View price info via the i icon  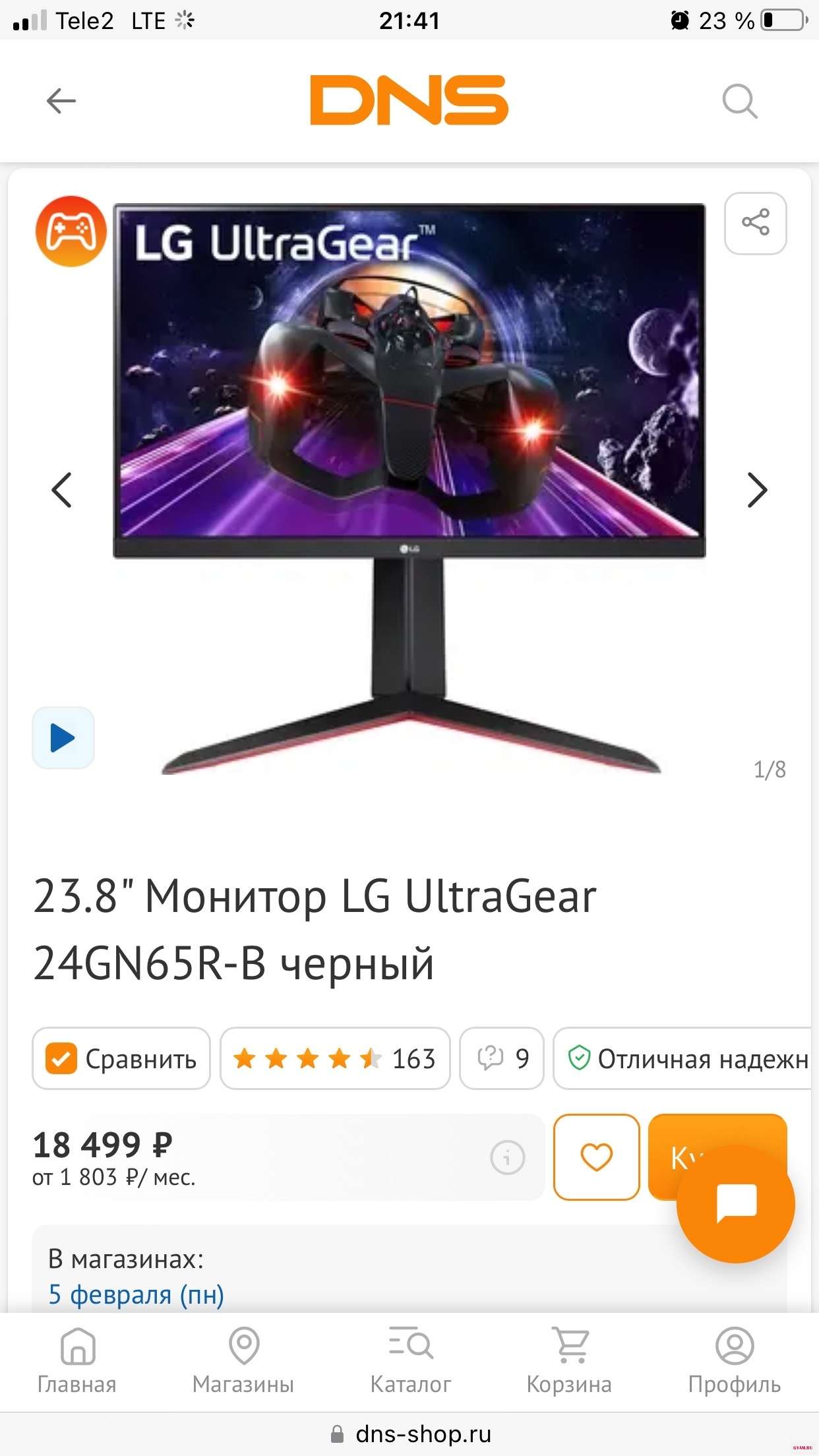[507, 1157]
